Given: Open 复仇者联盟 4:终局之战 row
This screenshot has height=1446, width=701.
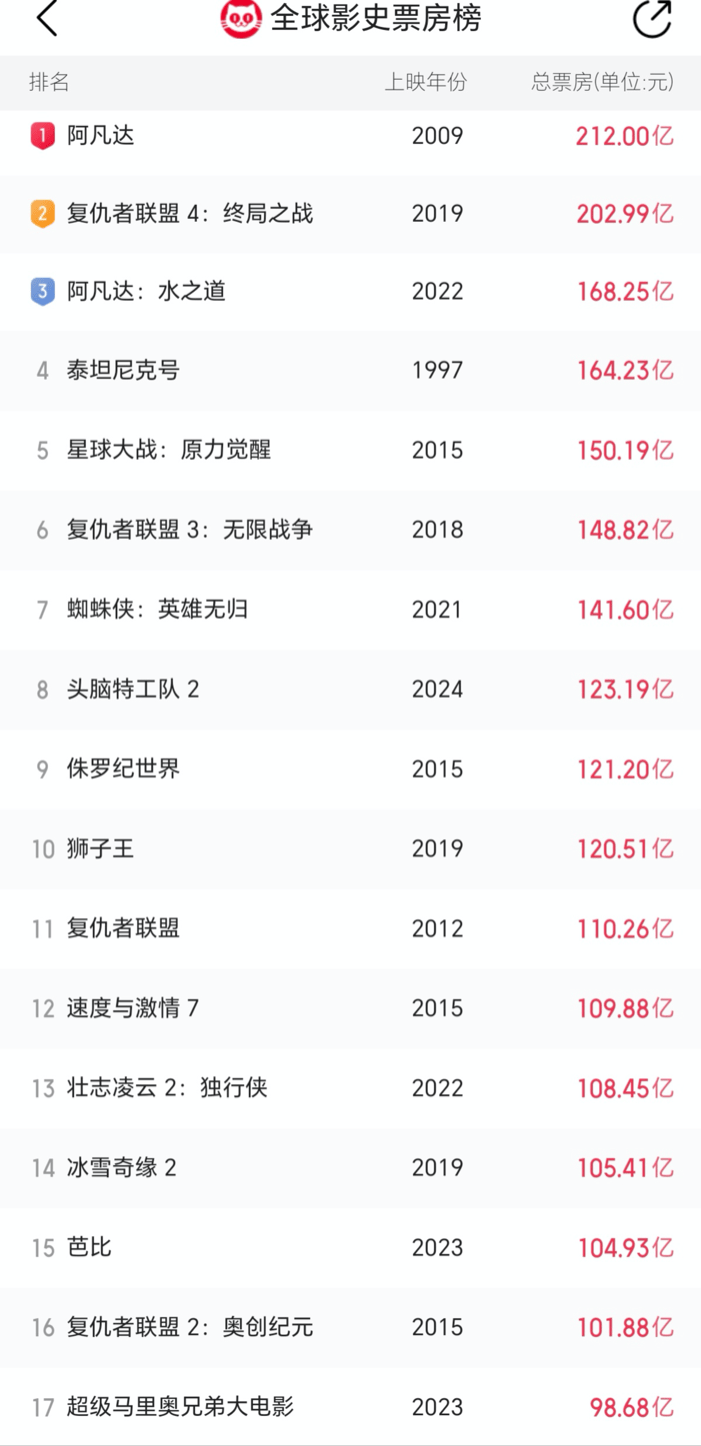Looking at the screenshot, I should pyautogui.click(x=350, y=214).
